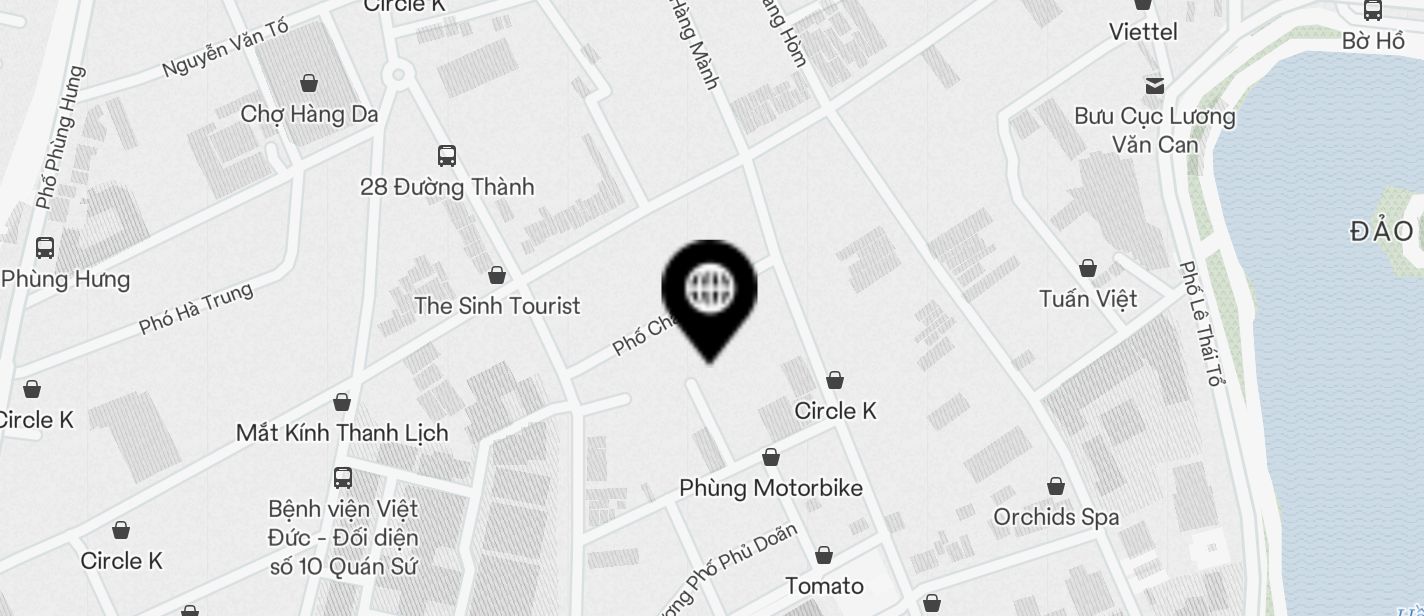Screen dimensions: 1424x616
Task: Tap the Tomato shop marker
Action: tap(824, 555)
